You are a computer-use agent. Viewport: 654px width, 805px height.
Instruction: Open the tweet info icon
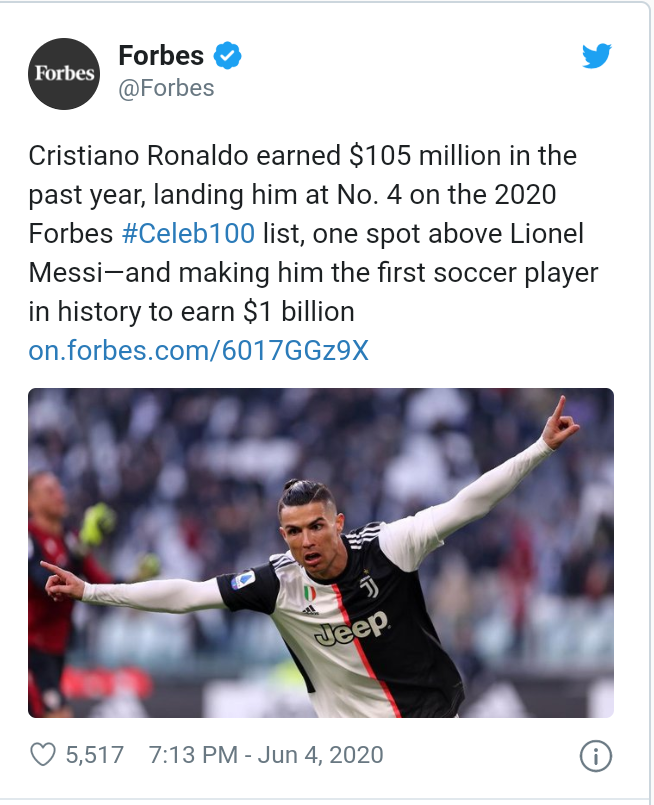point(596,756)
